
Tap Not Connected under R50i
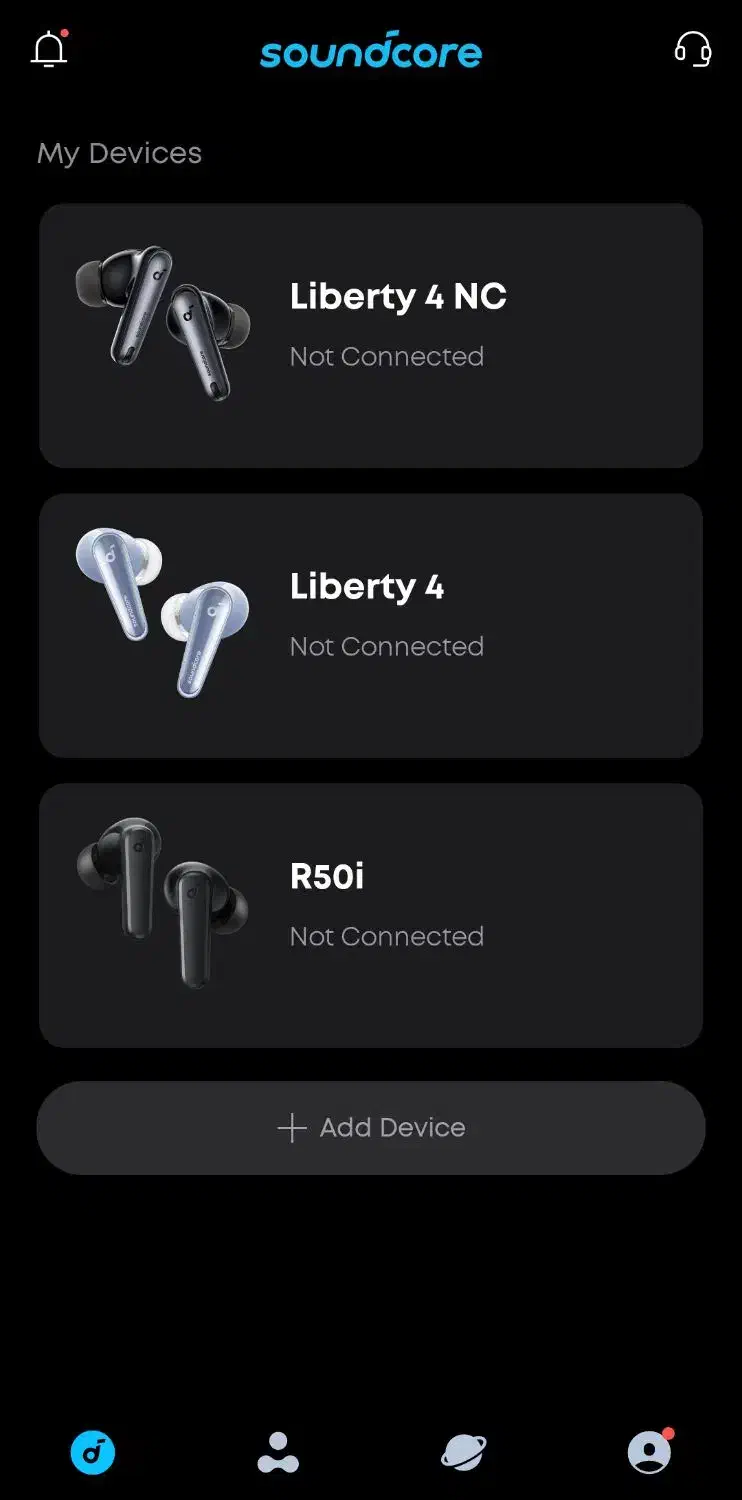tap(386, 936)
